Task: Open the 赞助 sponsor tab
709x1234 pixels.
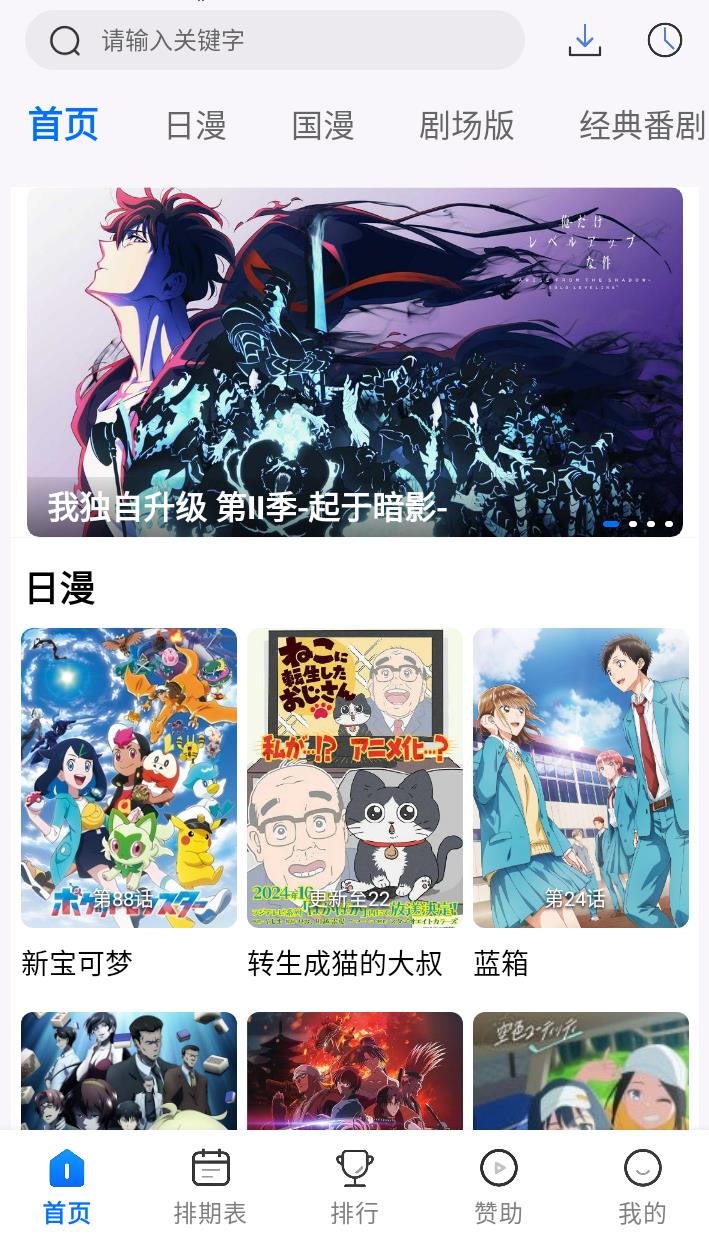Action: pos(498,1186)
